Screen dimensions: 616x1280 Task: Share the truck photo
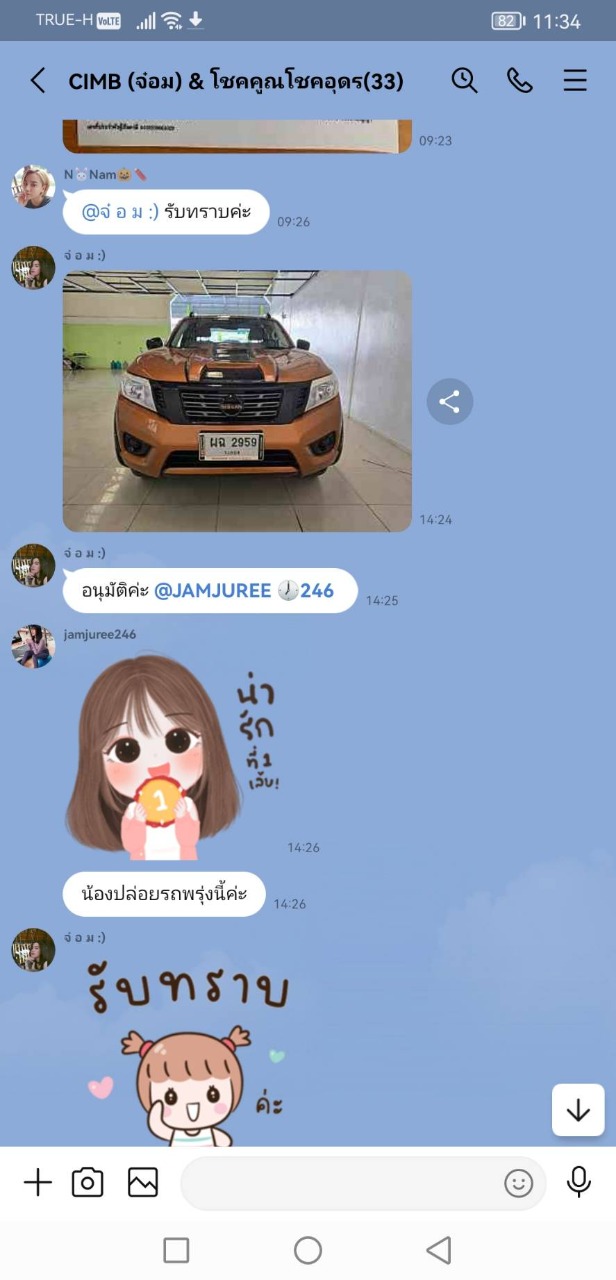450,402
